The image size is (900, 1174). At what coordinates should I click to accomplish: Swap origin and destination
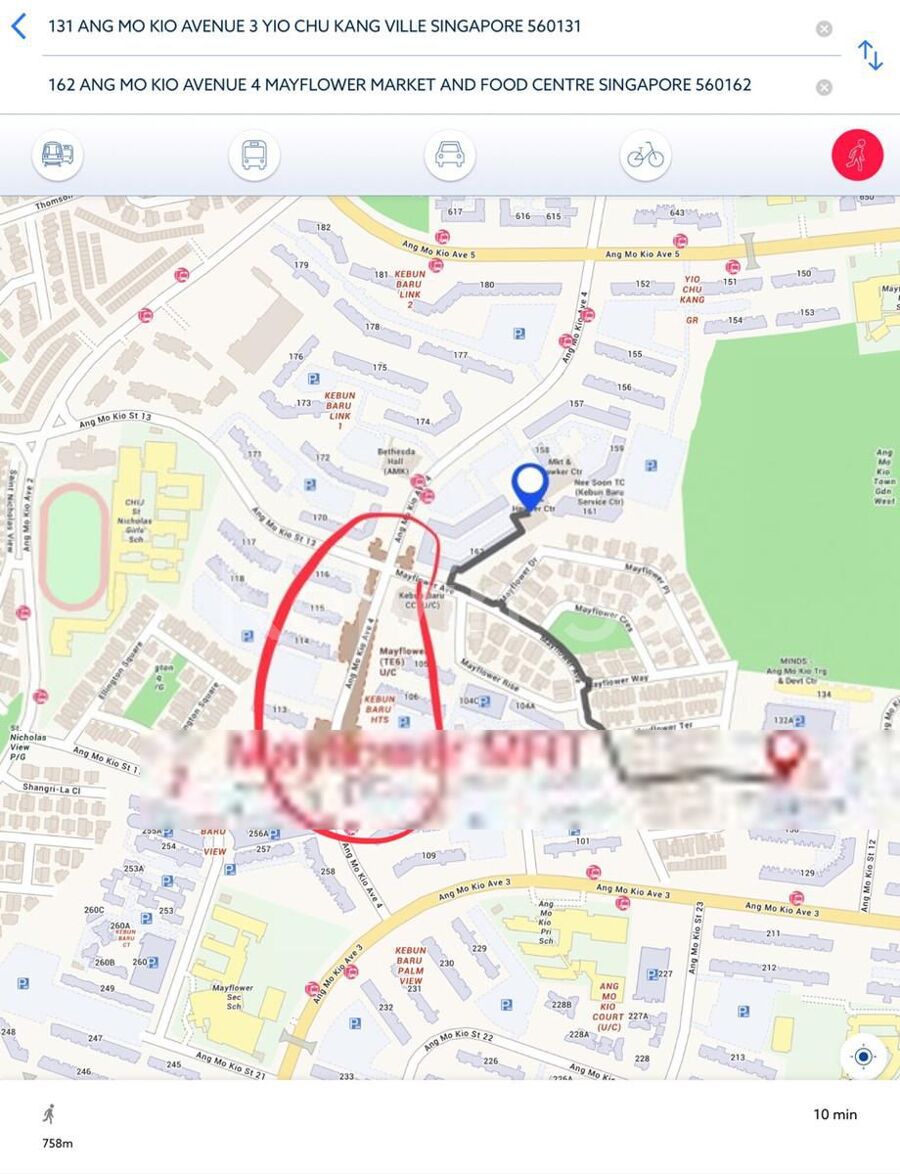tap(870, 55)
